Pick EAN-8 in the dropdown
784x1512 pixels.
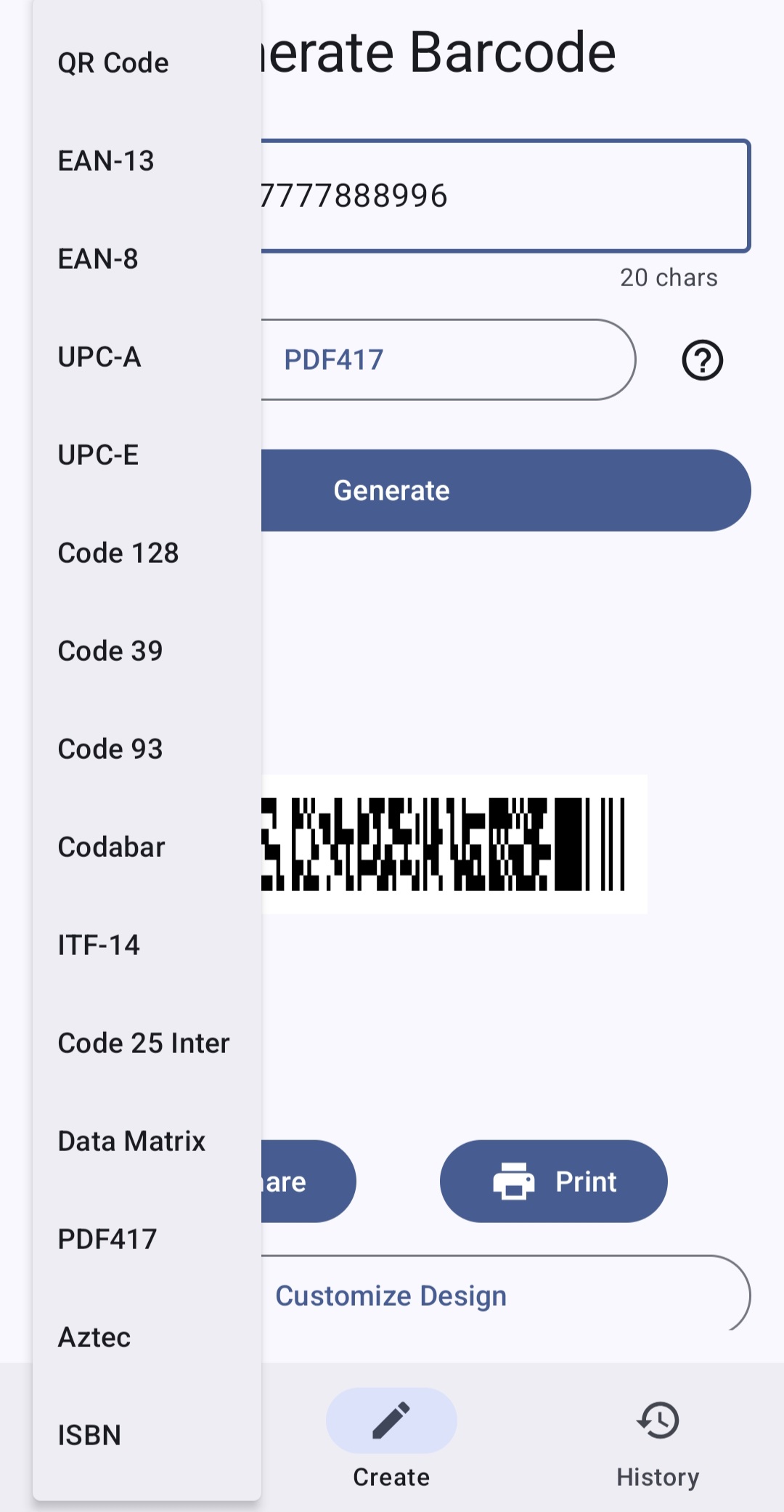pyautogui.click(x=98, y=259)
